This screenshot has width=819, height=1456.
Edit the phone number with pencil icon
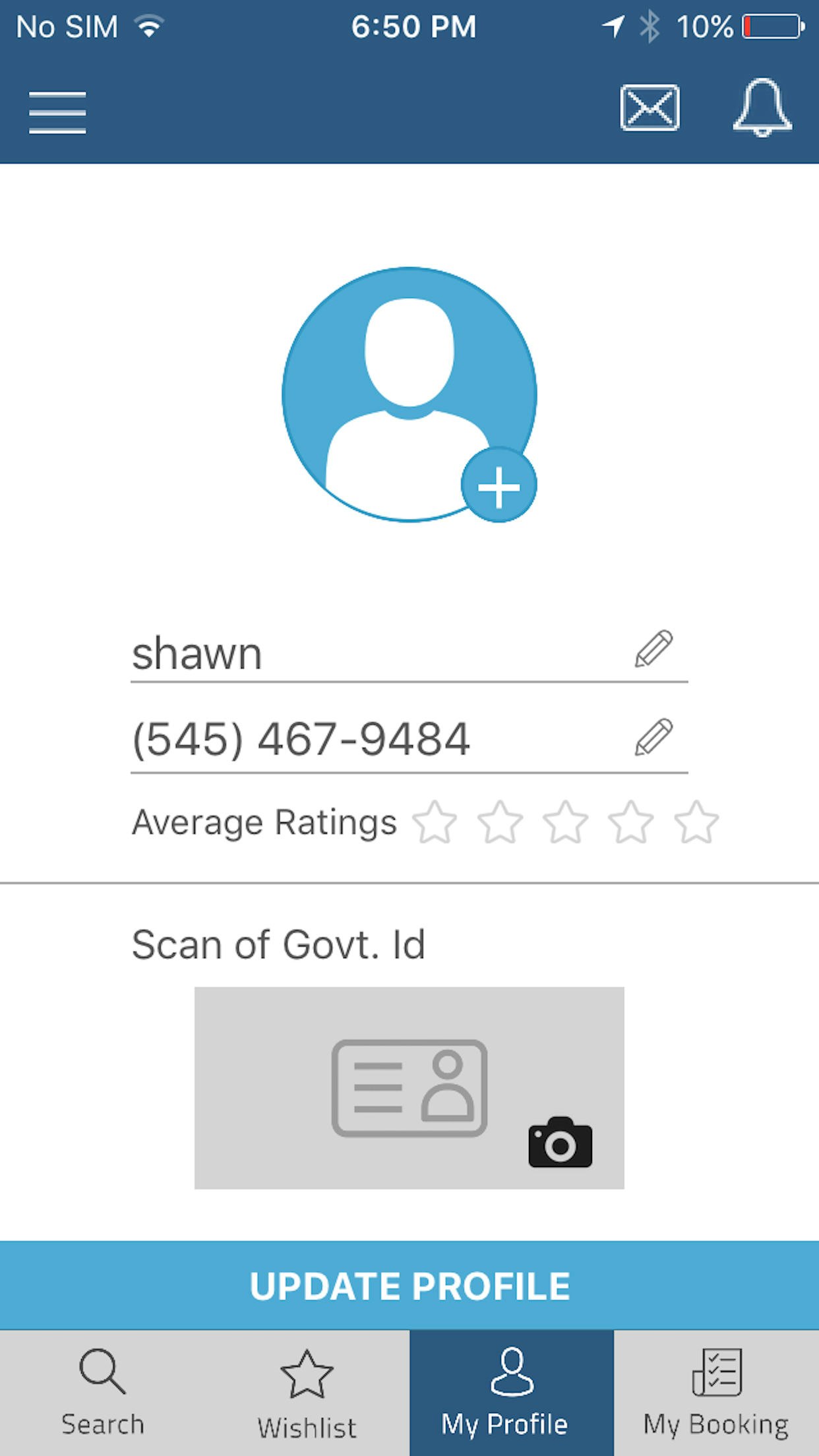tap(653, 737)
